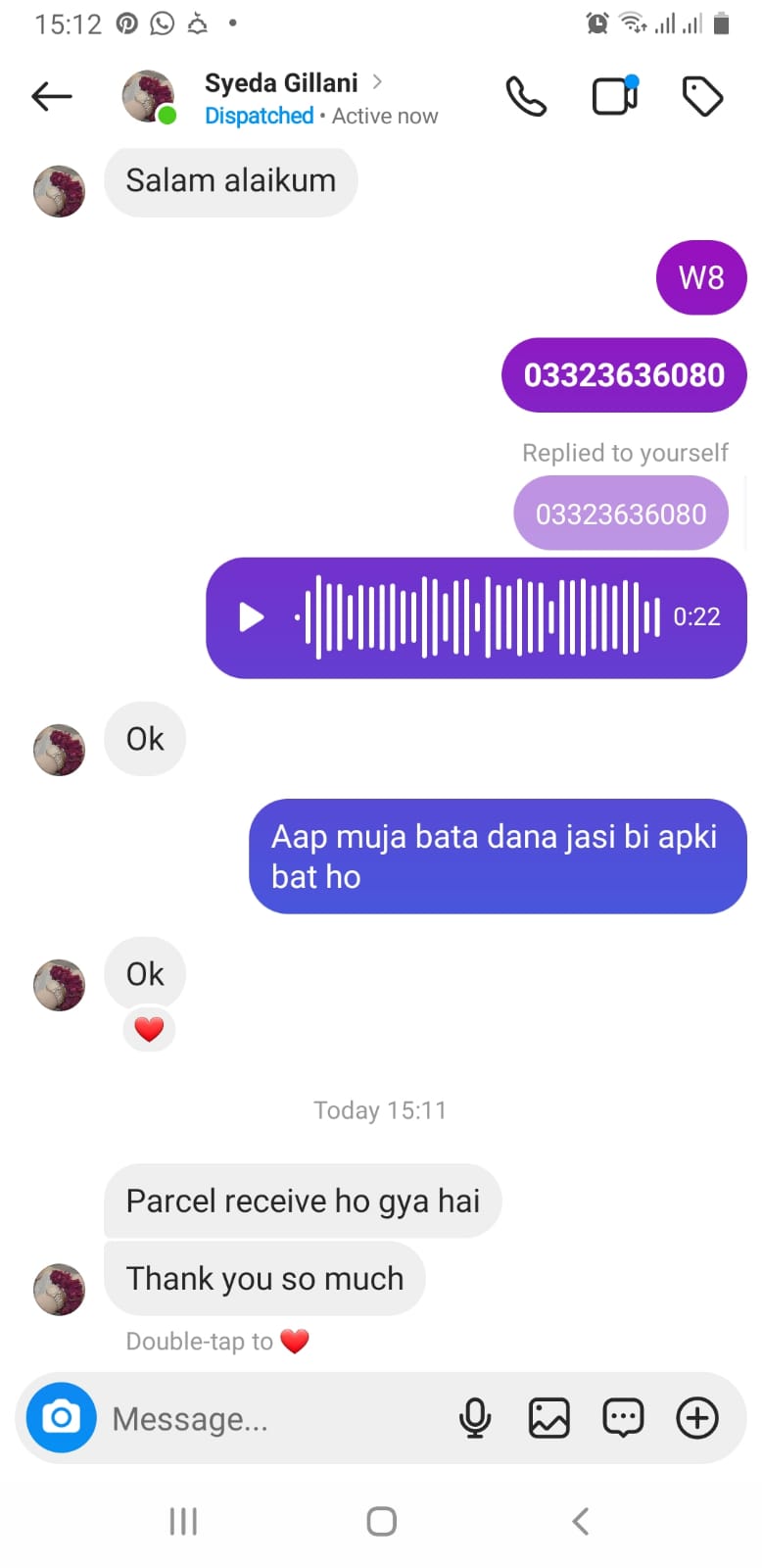Open recent apps from navigation bar
This screenshot has height=1568, width=762.
183,1521
